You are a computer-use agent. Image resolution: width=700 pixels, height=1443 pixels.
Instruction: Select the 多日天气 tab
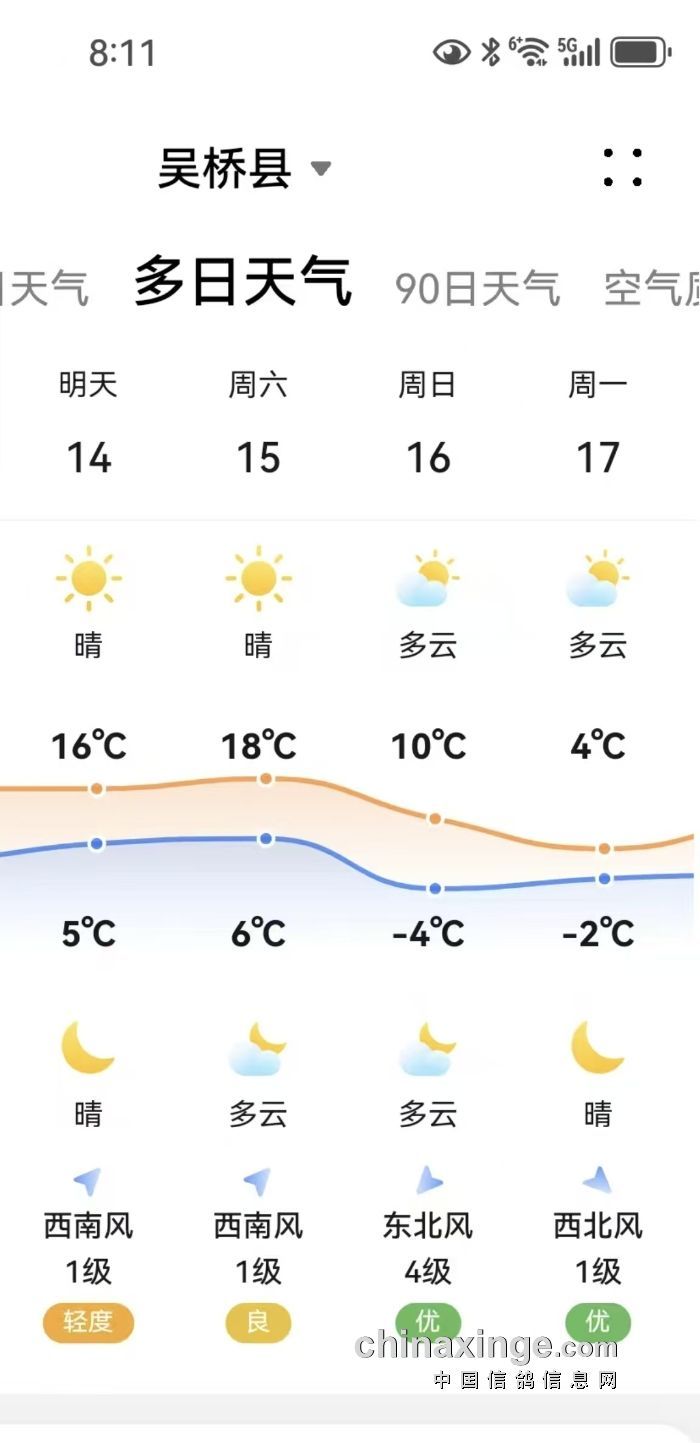click(243, 282)
